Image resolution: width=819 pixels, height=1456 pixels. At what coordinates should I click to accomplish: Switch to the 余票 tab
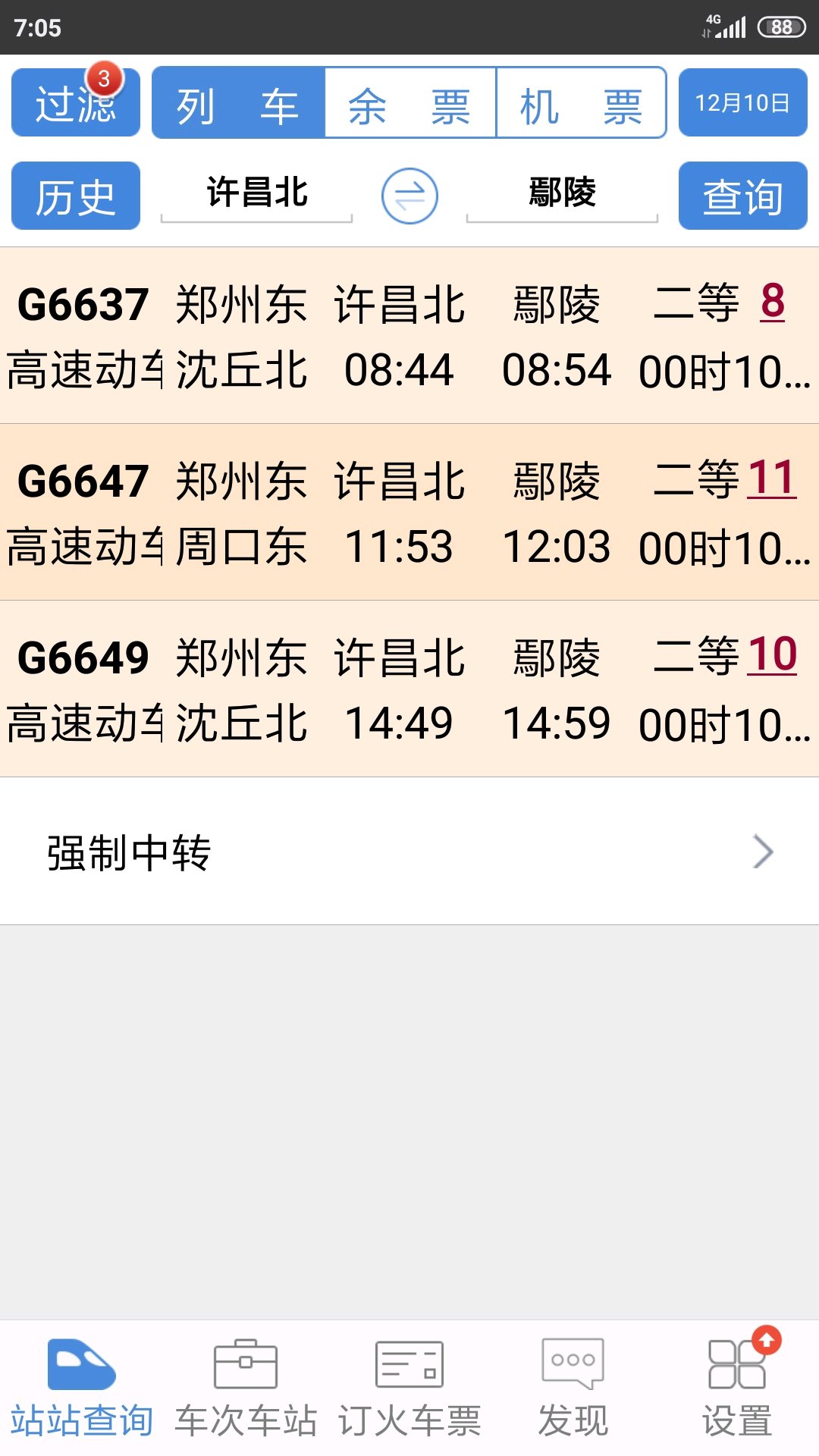coord(409,103)
